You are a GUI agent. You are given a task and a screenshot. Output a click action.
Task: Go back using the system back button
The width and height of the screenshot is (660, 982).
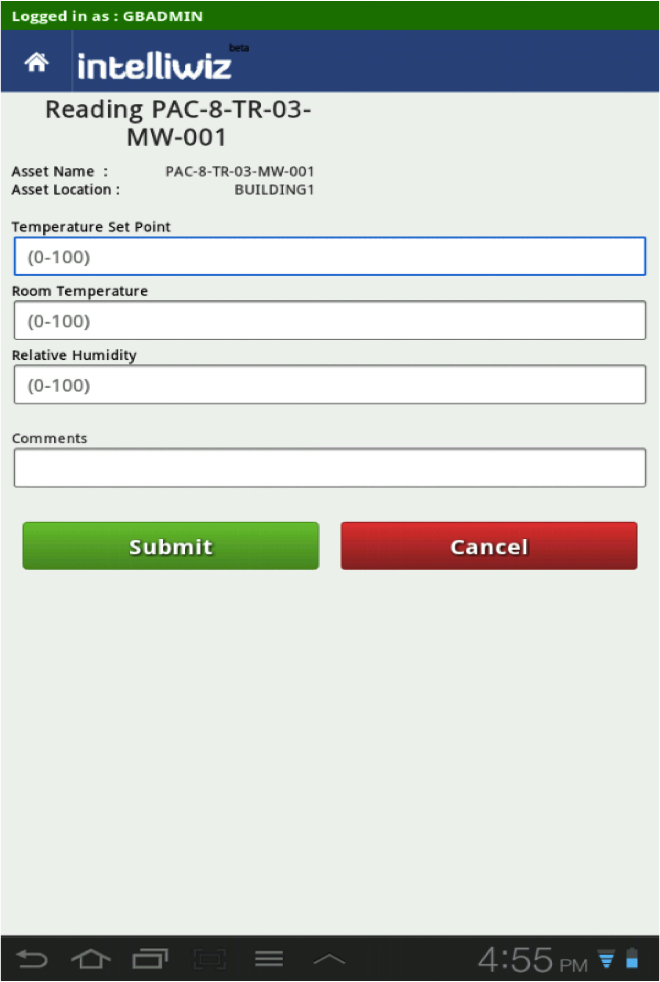point(32,960)
